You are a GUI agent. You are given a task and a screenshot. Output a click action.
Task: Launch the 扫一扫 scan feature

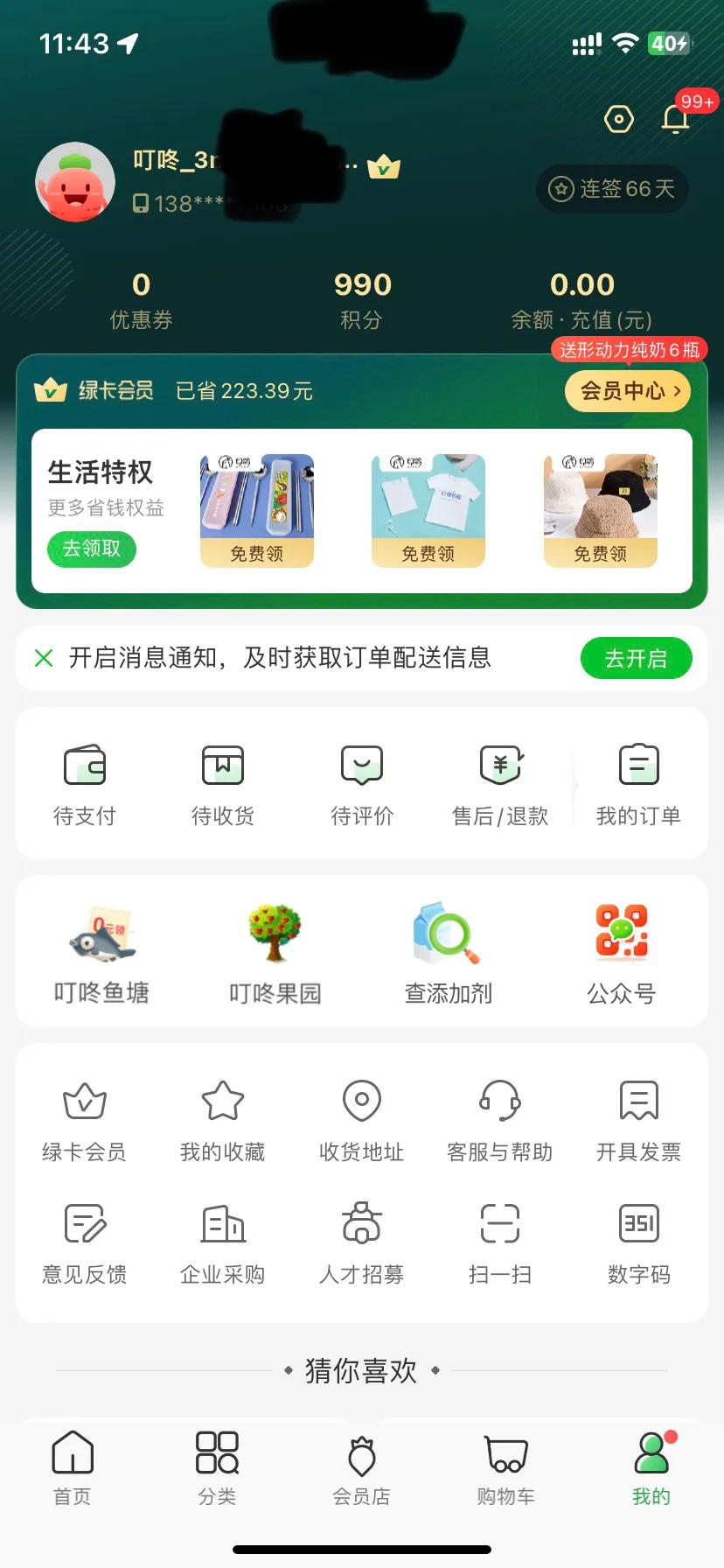500,1242
